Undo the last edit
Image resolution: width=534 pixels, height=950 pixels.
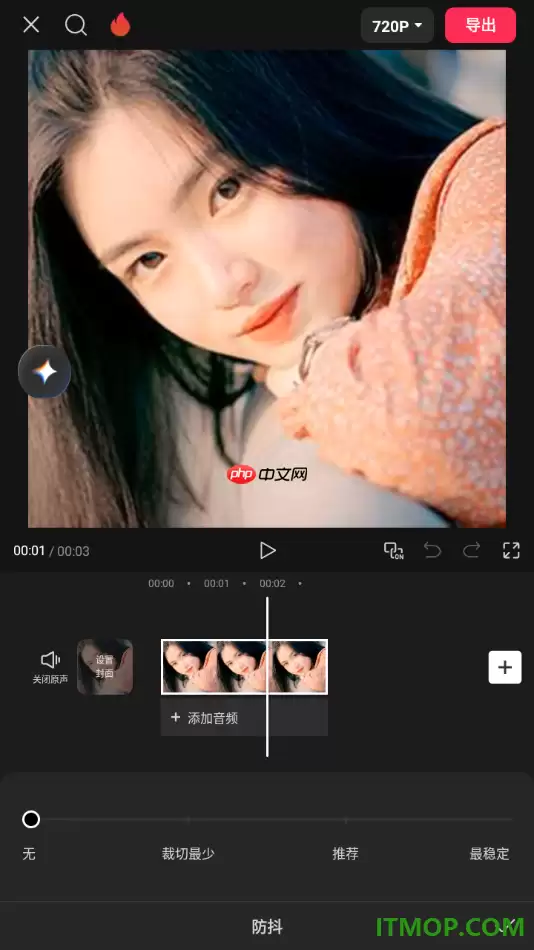coord(432,550)
